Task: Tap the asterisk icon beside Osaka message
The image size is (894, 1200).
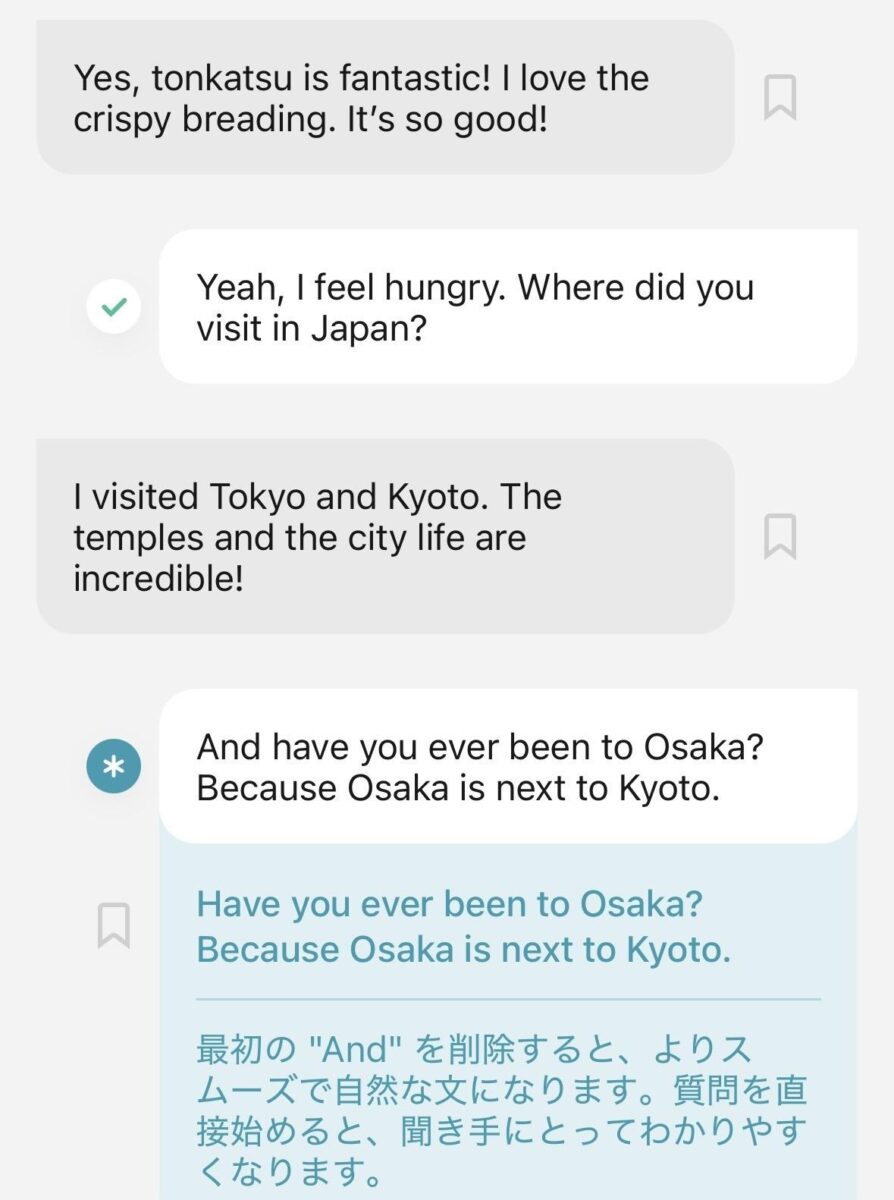Action: point(114,767)
